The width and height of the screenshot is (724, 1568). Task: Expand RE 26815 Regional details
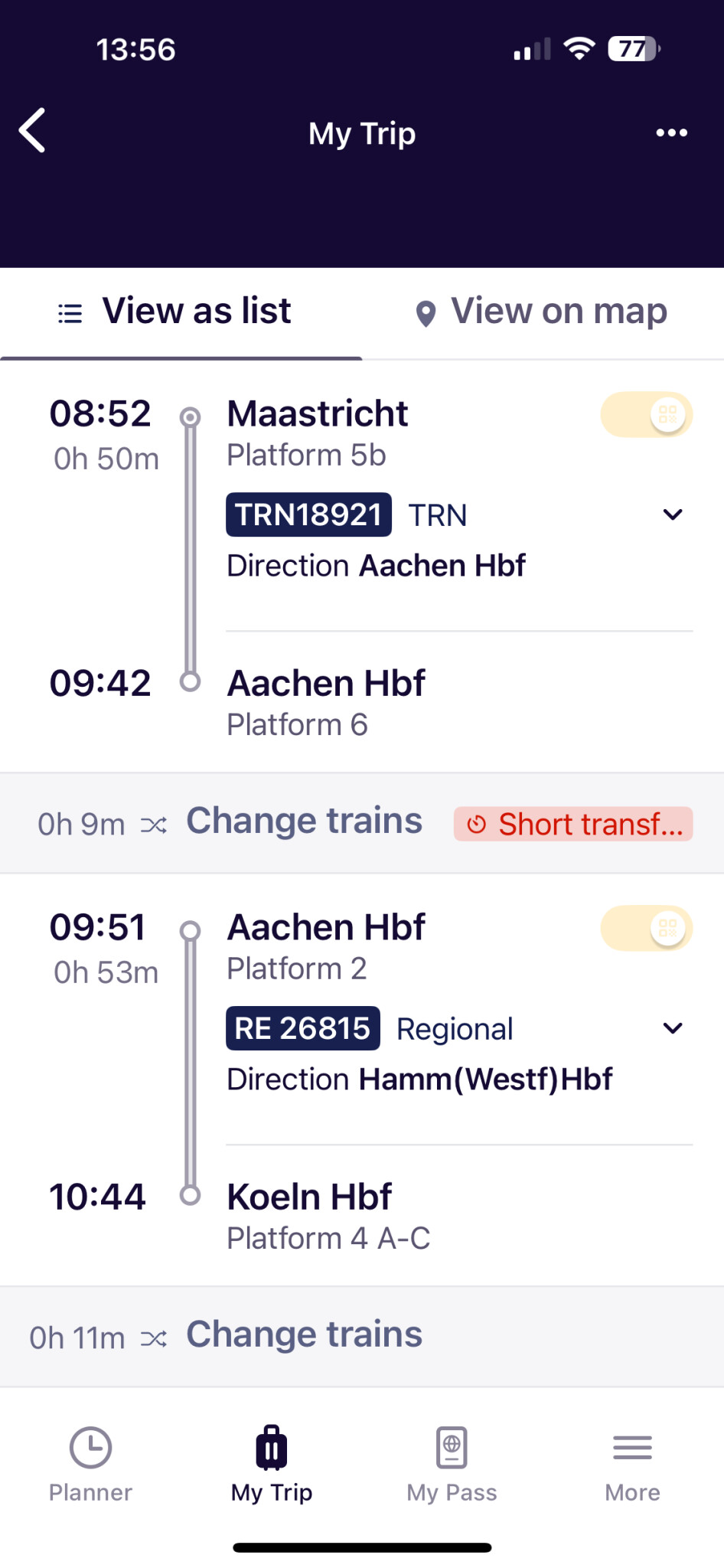pos(672,1028)
